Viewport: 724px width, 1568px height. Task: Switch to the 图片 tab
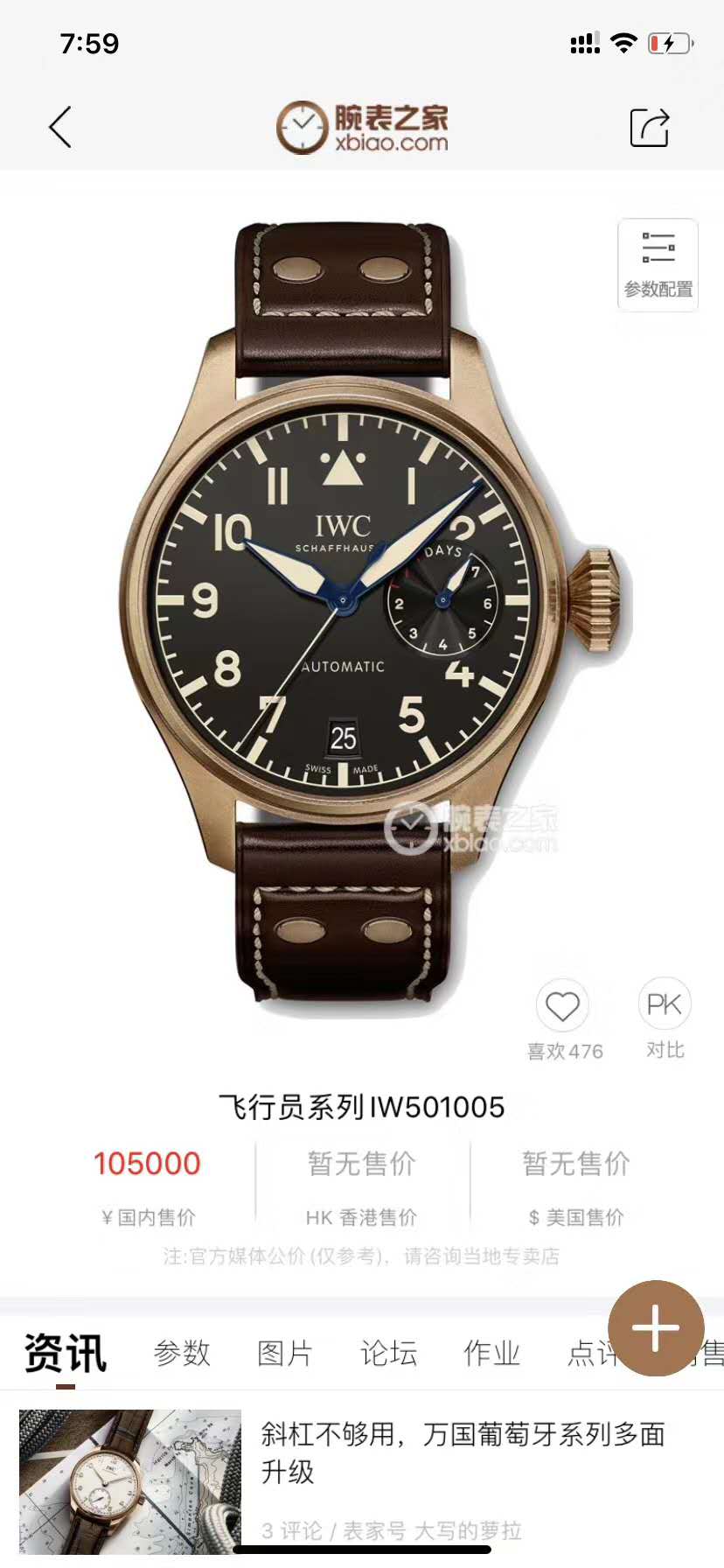pyautogui.click(x=285, y=1353)
